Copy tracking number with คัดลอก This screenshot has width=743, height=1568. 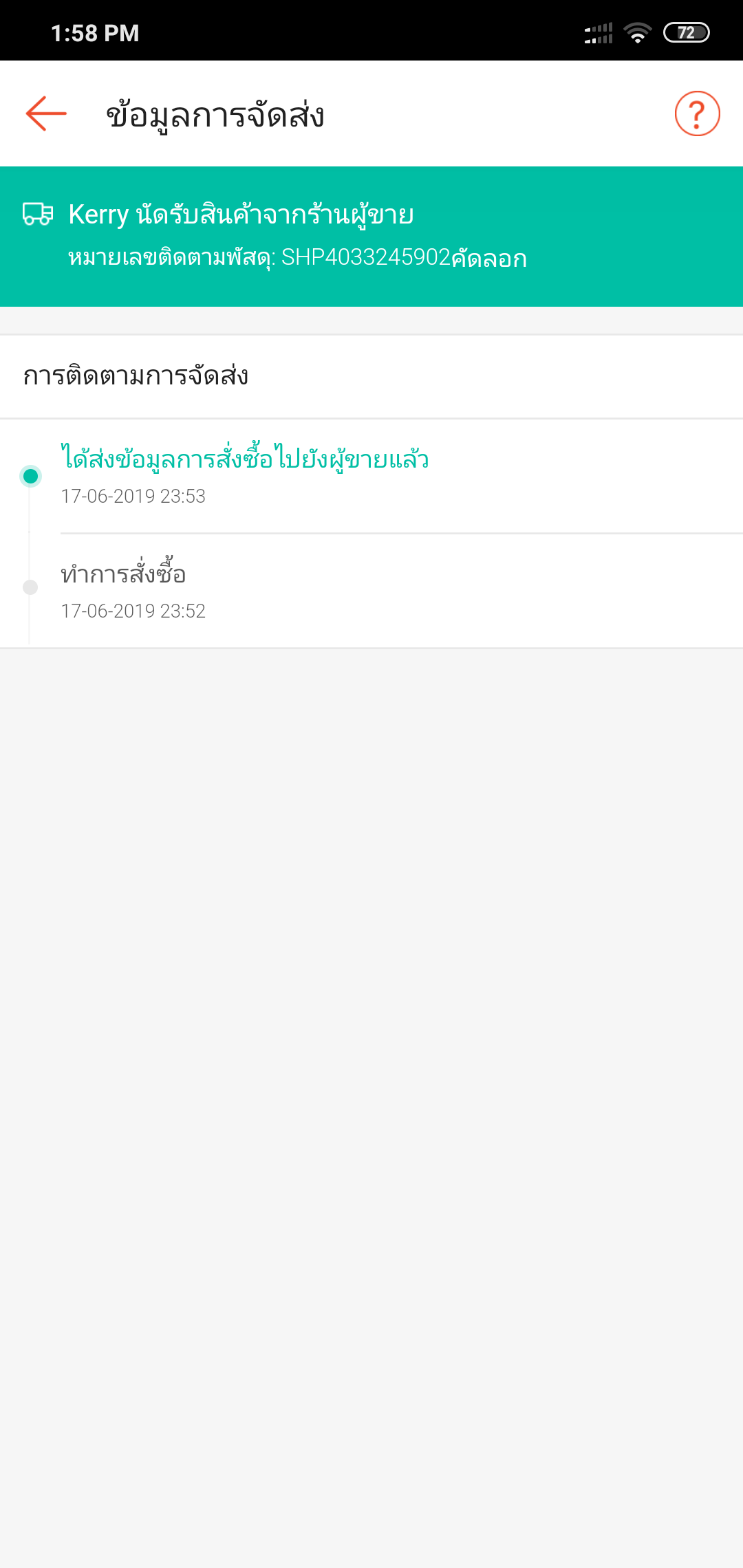click(x=489, y=259)
